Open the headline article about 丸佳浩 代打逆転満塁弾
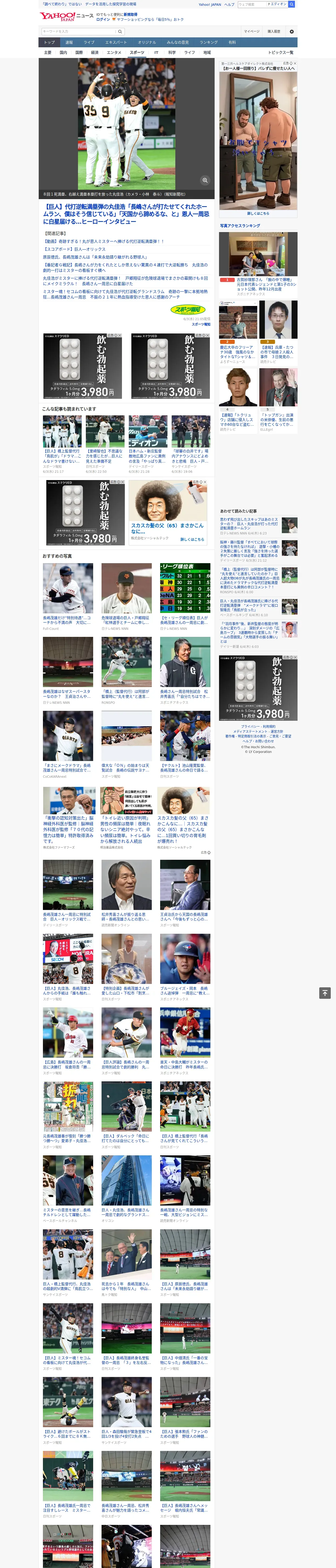336x1568 pixels. (126, 214)
